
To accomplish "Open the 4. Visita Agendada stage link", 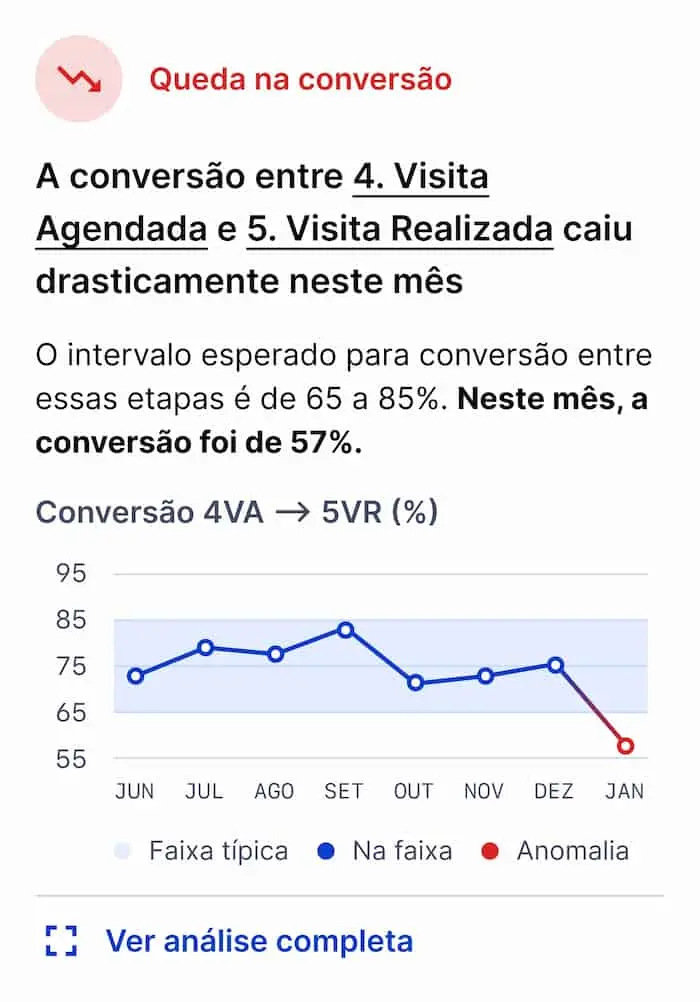I will pos(420,178).
